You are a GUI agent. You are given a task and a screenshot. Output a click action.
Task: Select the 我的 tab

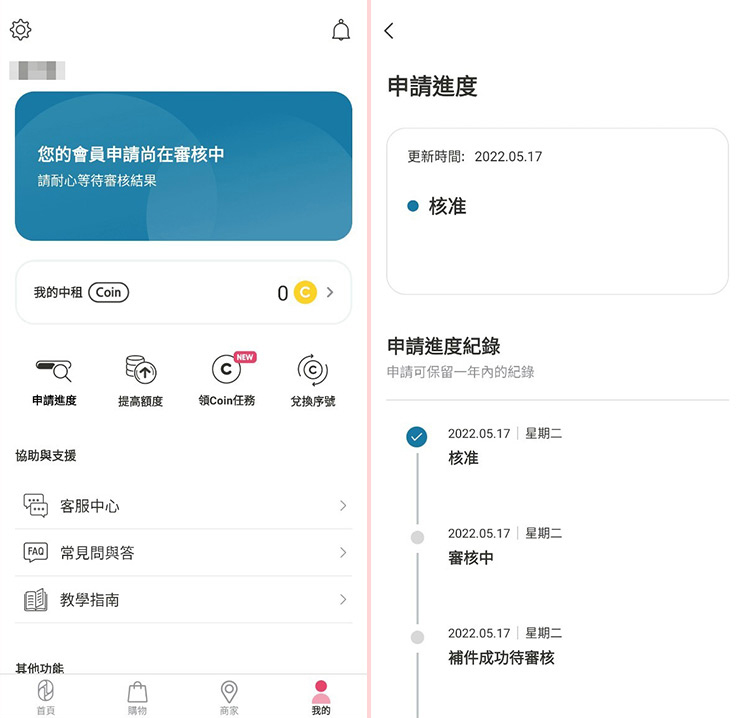320,696
